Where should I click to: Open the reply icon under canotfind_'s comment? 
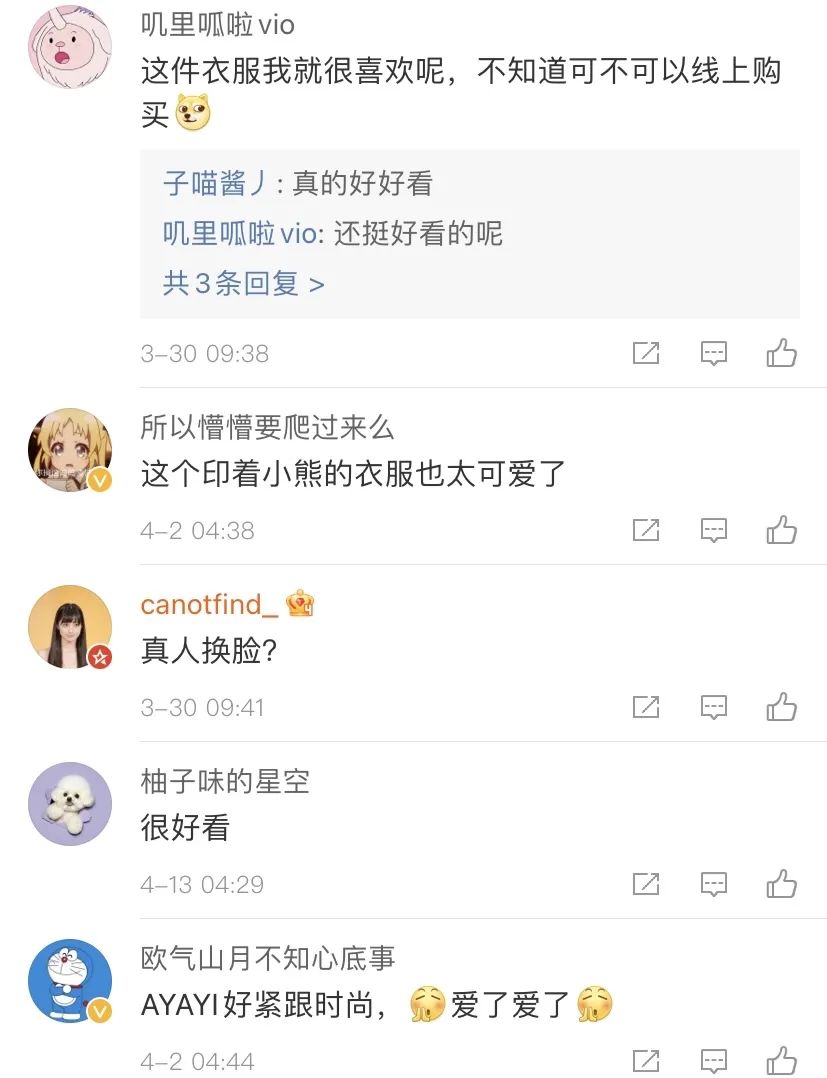click(x=714, y=707)
